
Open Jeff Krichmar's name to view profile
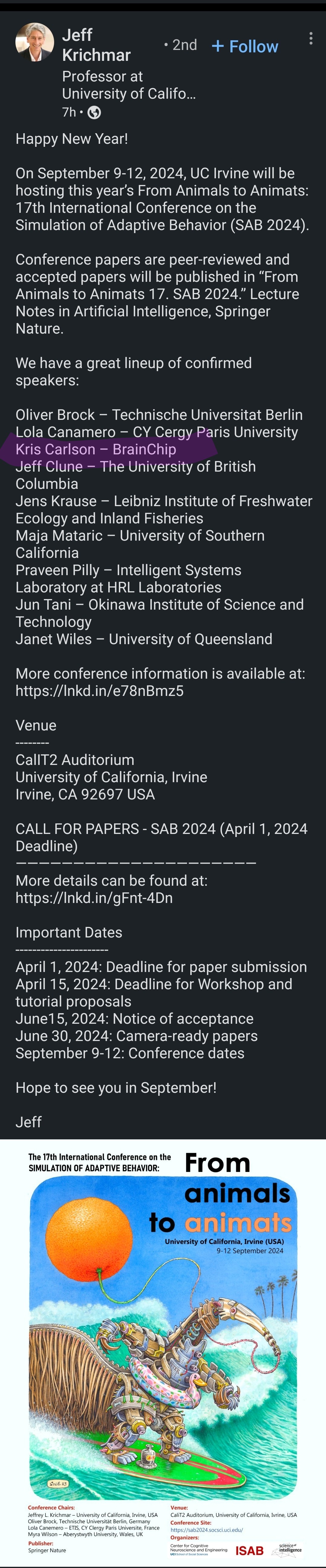pos(96,45)
